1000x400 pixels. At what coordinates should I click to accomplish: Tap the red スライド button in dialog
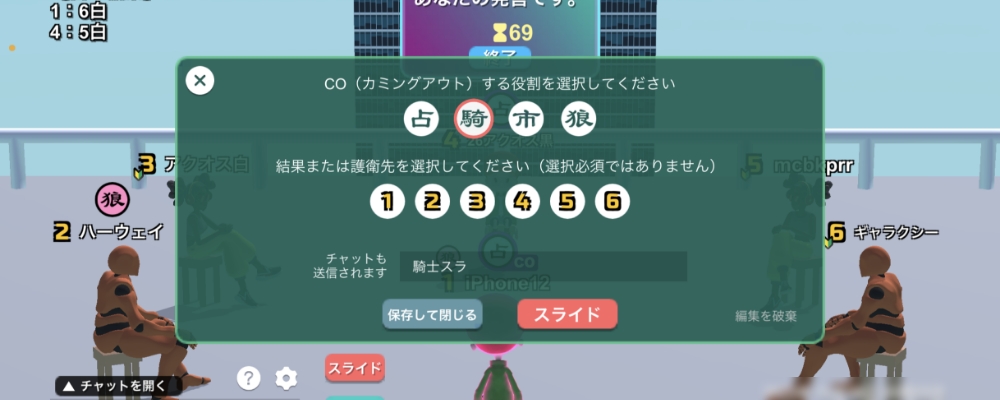(x=567, y=314)
